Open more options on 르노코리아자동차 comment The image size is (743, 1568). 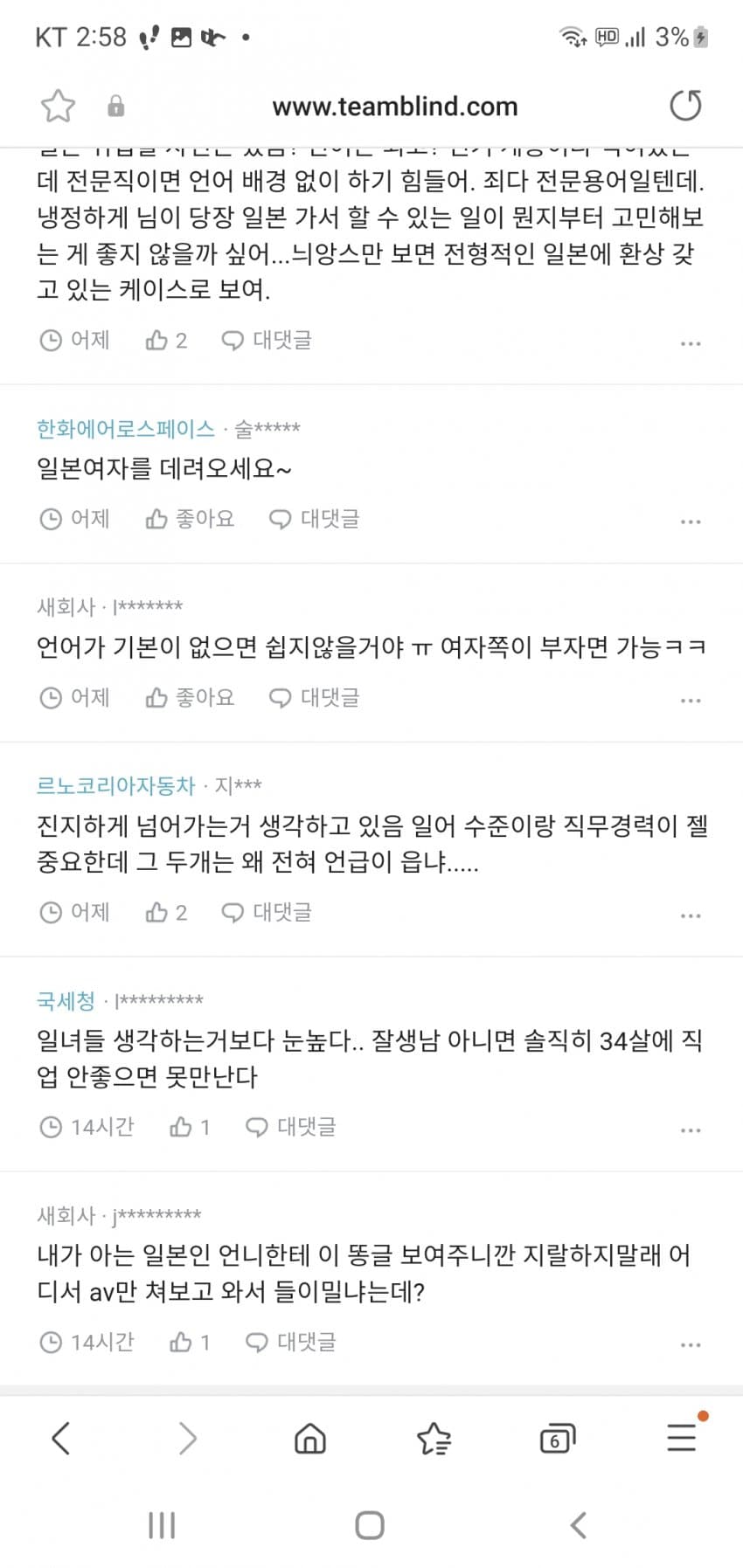(x=691, y=915)
